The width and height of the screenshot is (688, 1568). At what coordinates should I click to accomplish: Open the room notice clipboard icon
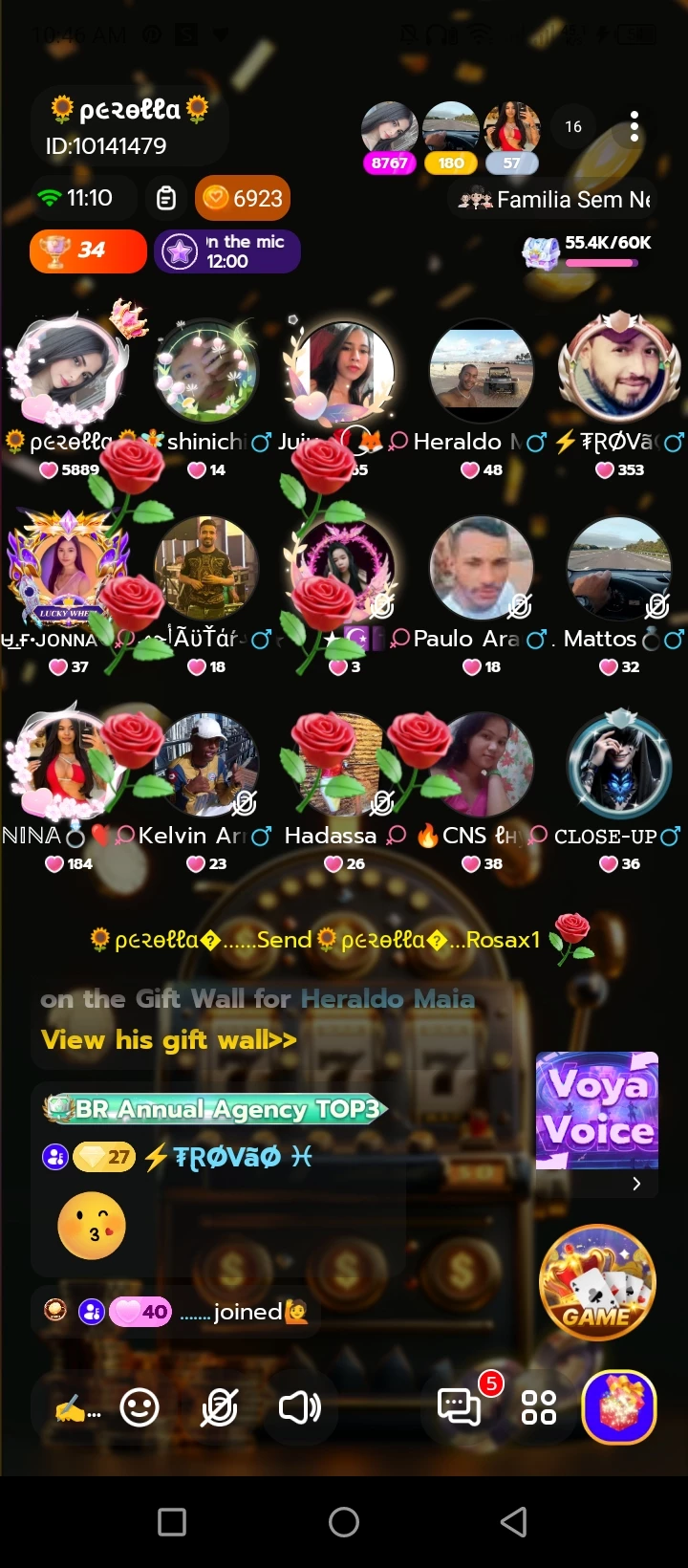(166, 198)
